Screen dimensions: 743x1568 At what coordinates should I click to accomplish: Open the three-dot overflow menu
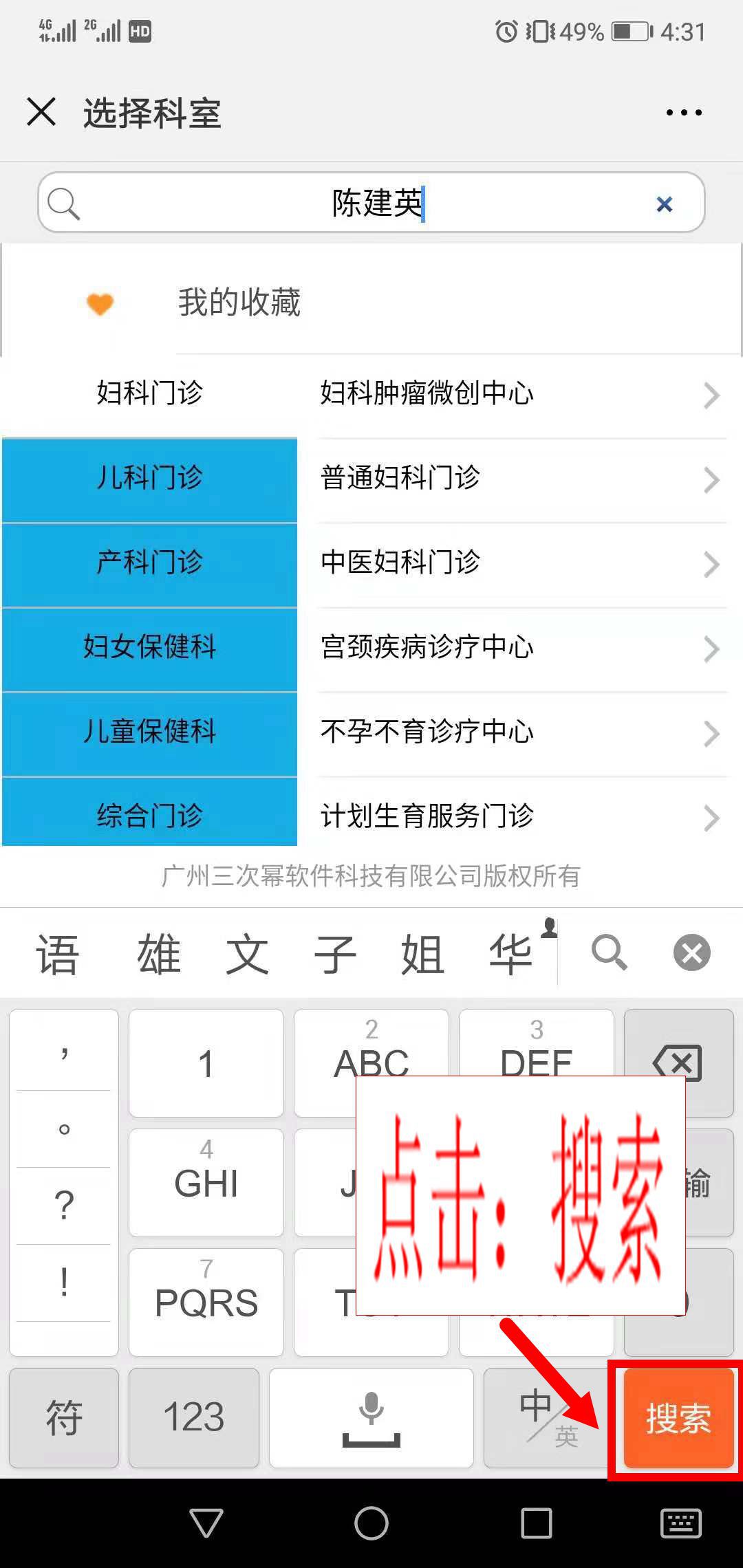(x=684, y=112)
